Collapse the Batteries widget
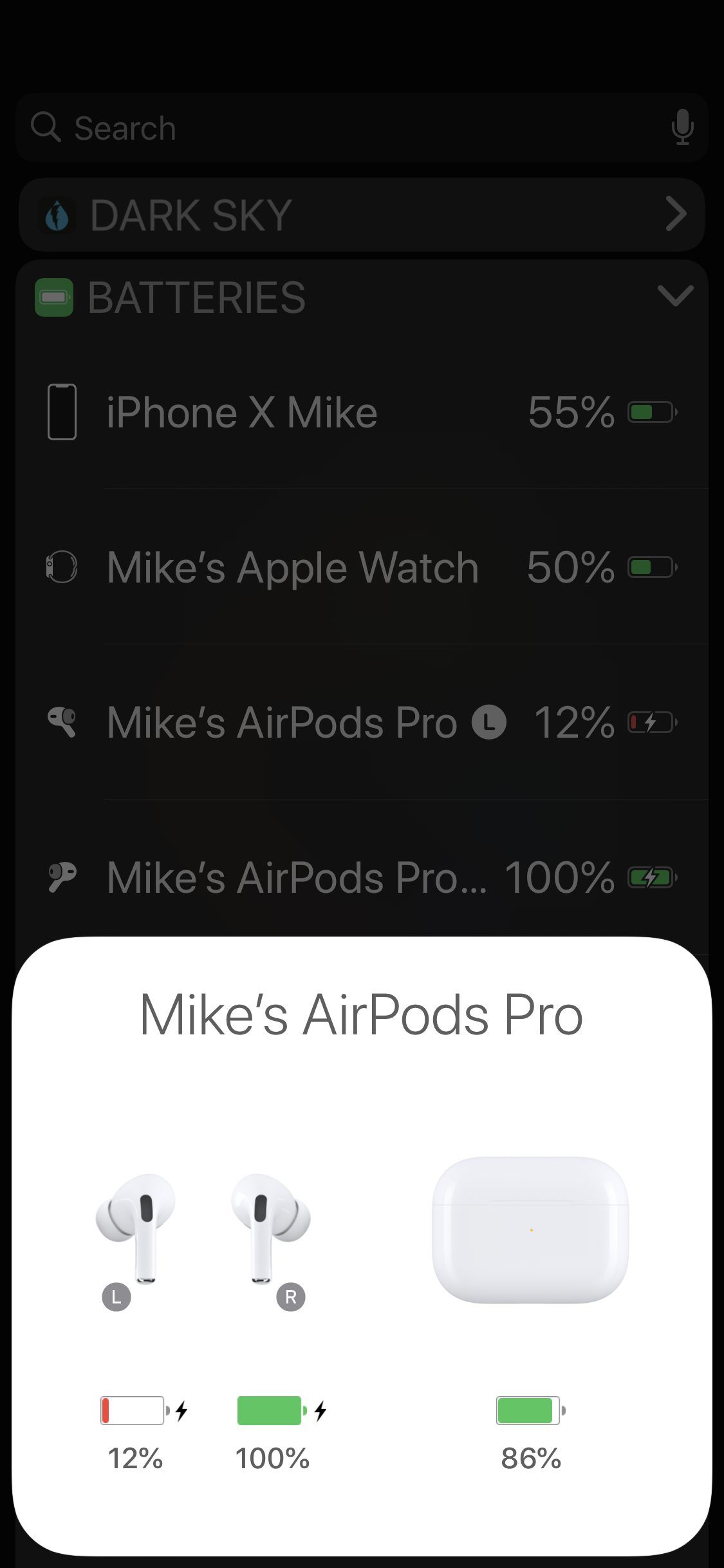 point(675,296)
